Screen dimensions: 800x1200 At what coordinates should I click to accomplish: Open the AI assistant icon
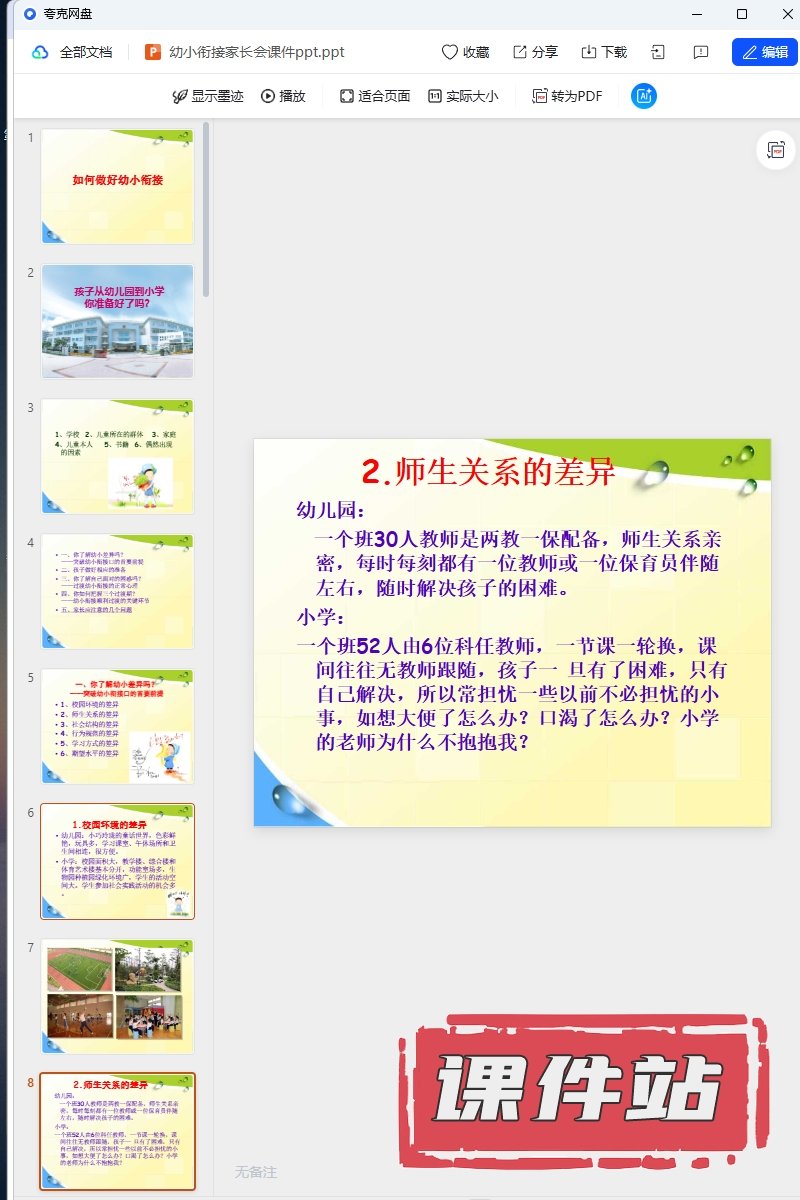click(644, 96)
